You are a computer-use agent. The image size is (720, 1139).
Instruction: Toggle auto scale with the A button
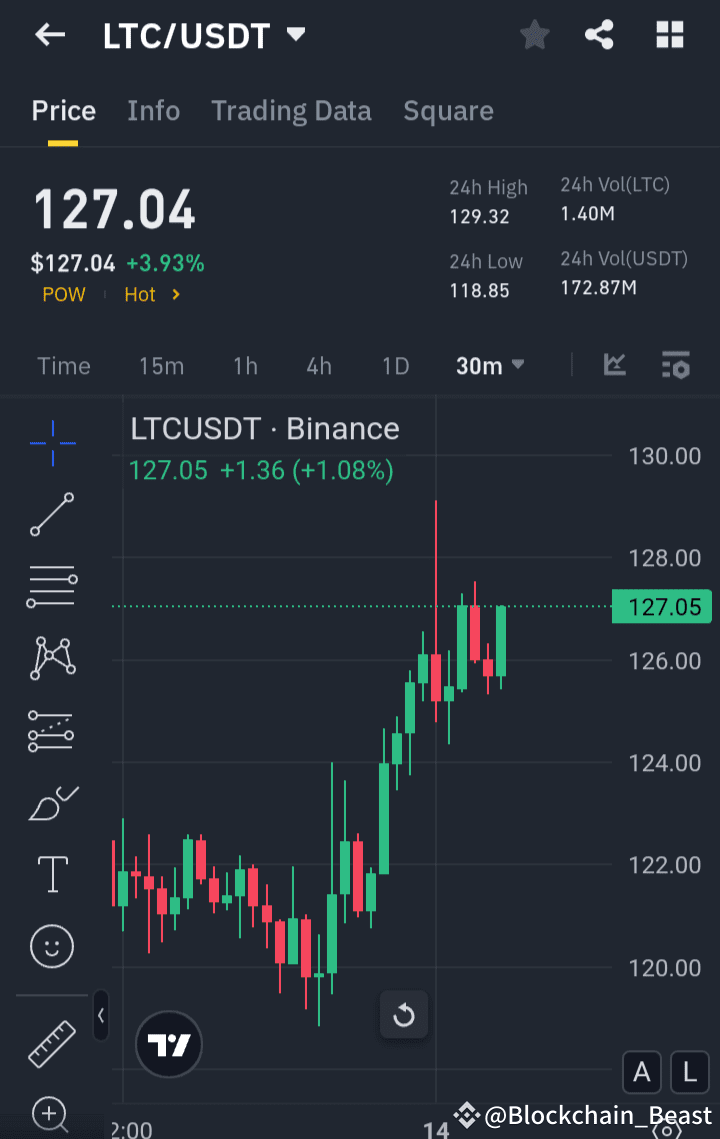pyautogui.click(x=641, y=1072)
